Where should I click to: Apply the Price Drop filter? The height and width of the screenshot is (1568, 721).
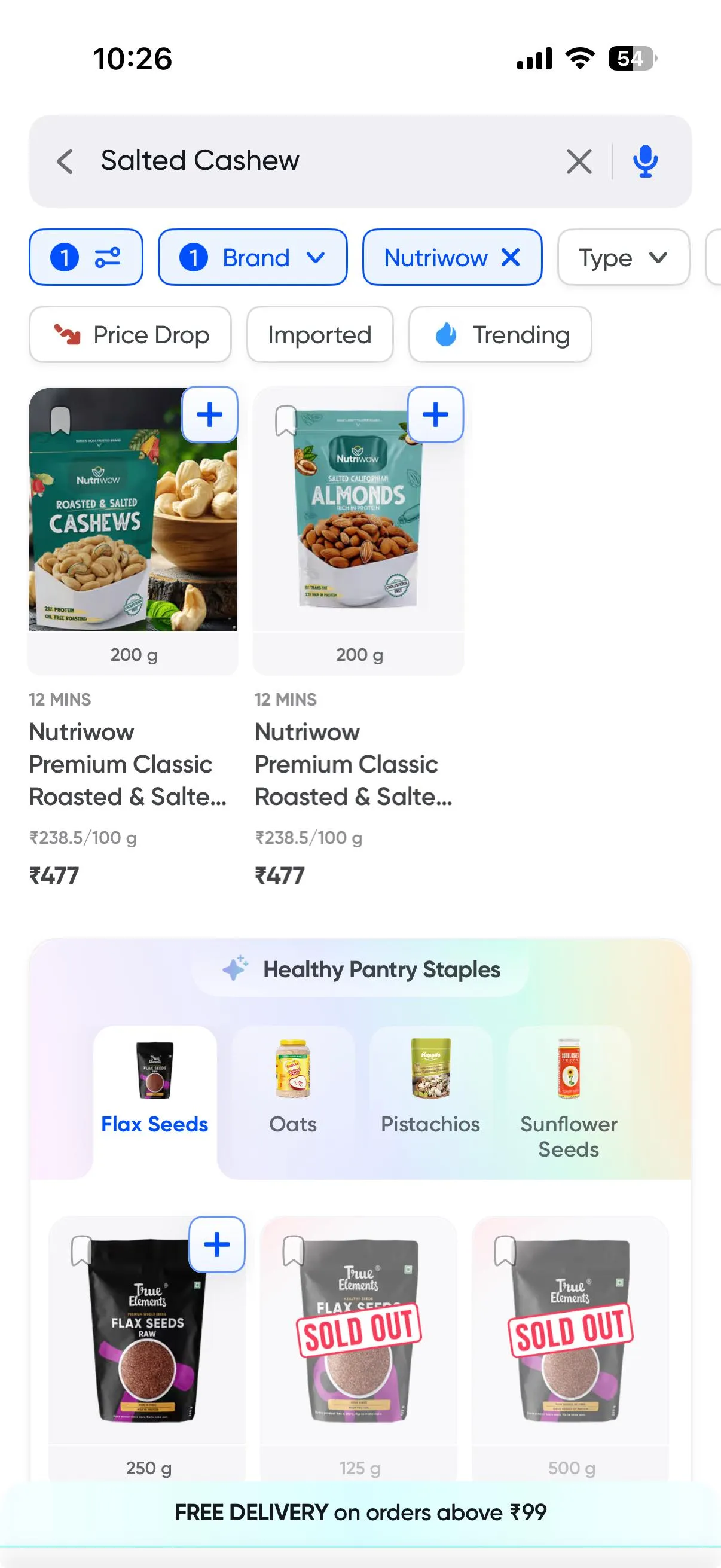click(130, 334)
